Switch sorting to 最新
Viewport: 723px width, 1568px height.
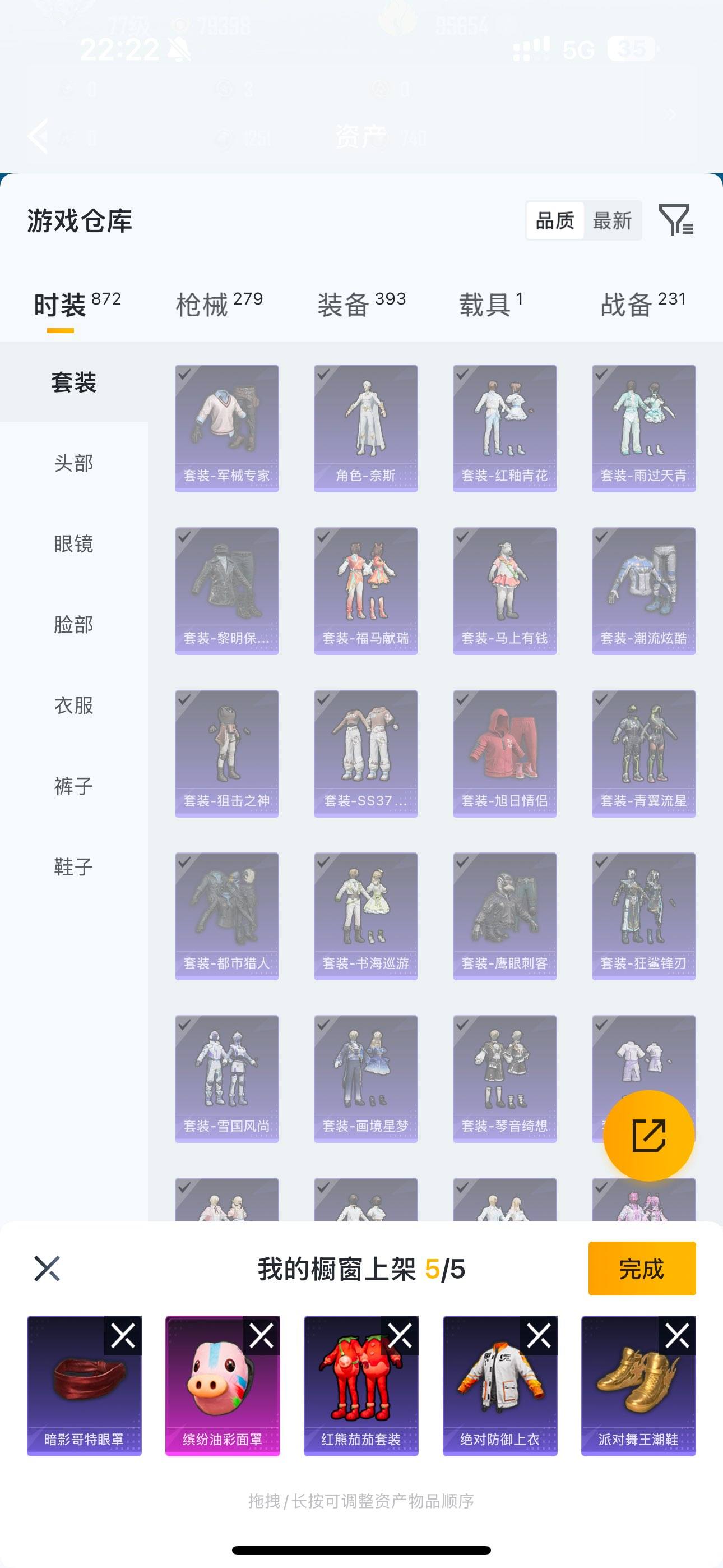(613, 220)
